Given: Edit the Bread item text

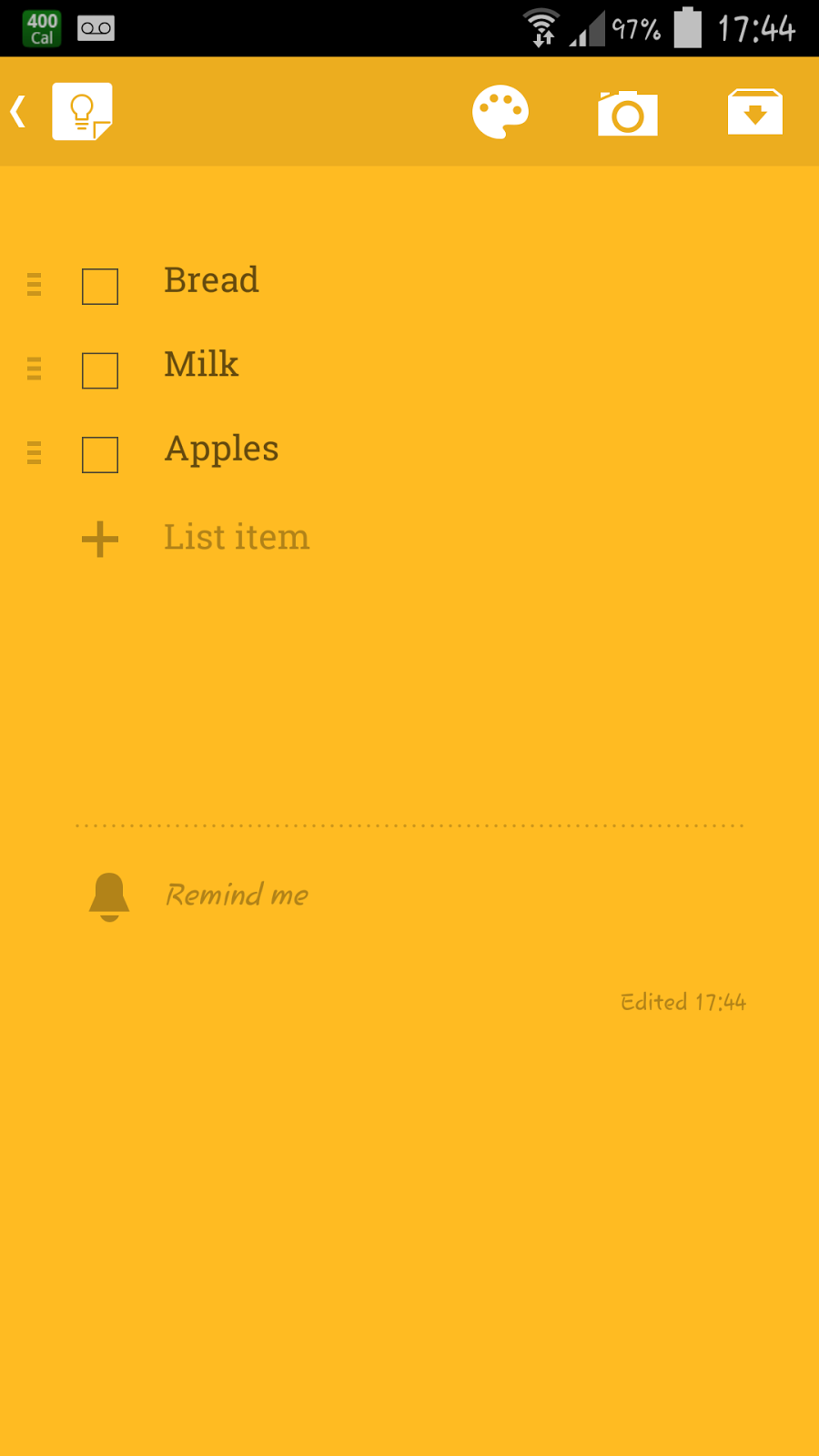Looking at the screenshot, I should (211, 280).
